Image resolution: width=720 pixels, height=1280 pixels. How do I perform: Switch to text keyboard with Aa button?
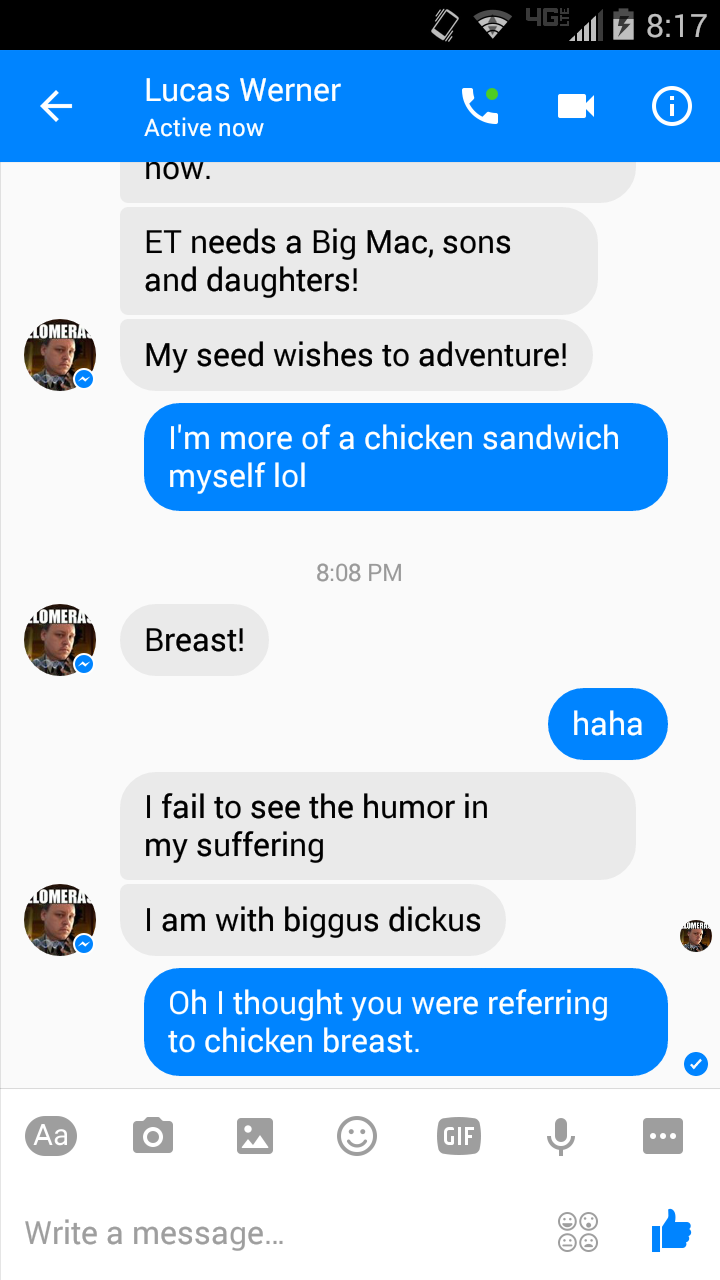tap(51, 1135)
